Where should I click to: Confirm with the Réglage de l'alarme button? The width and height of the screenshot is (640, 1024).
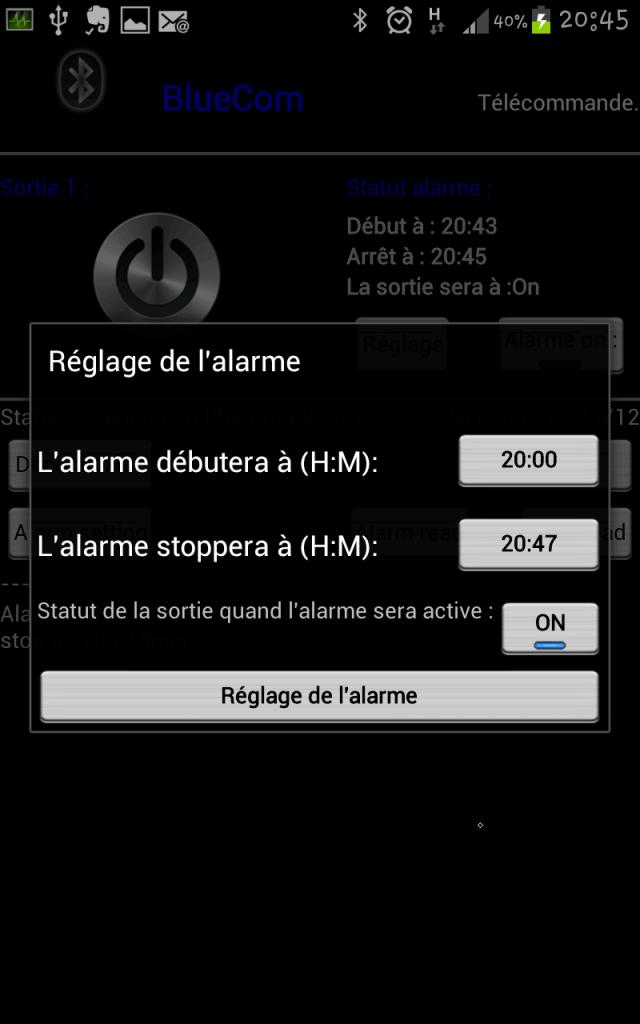(x=319, y=696)
